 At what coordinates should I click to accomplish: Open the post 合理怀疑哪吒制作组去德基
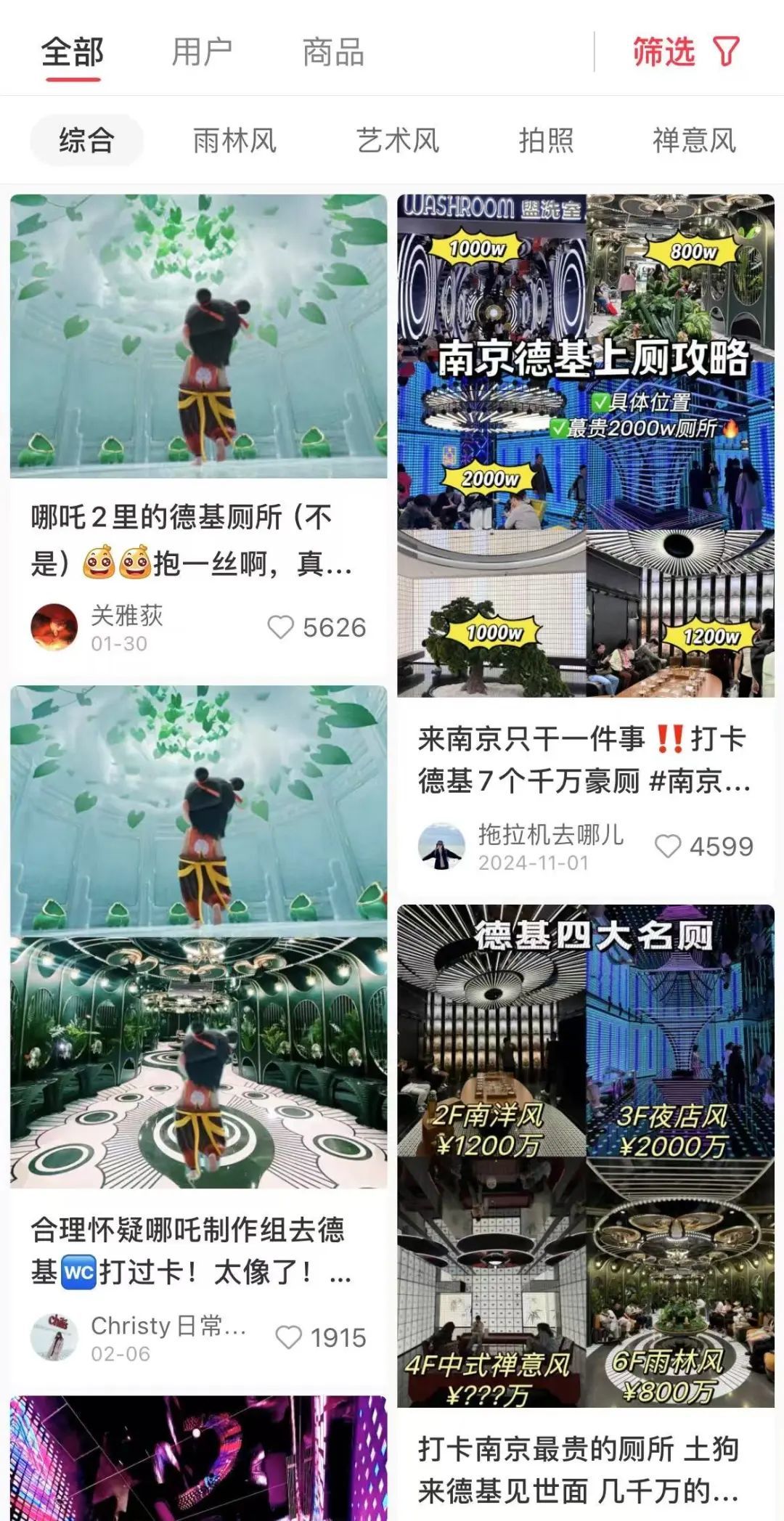tap(198, 937)
